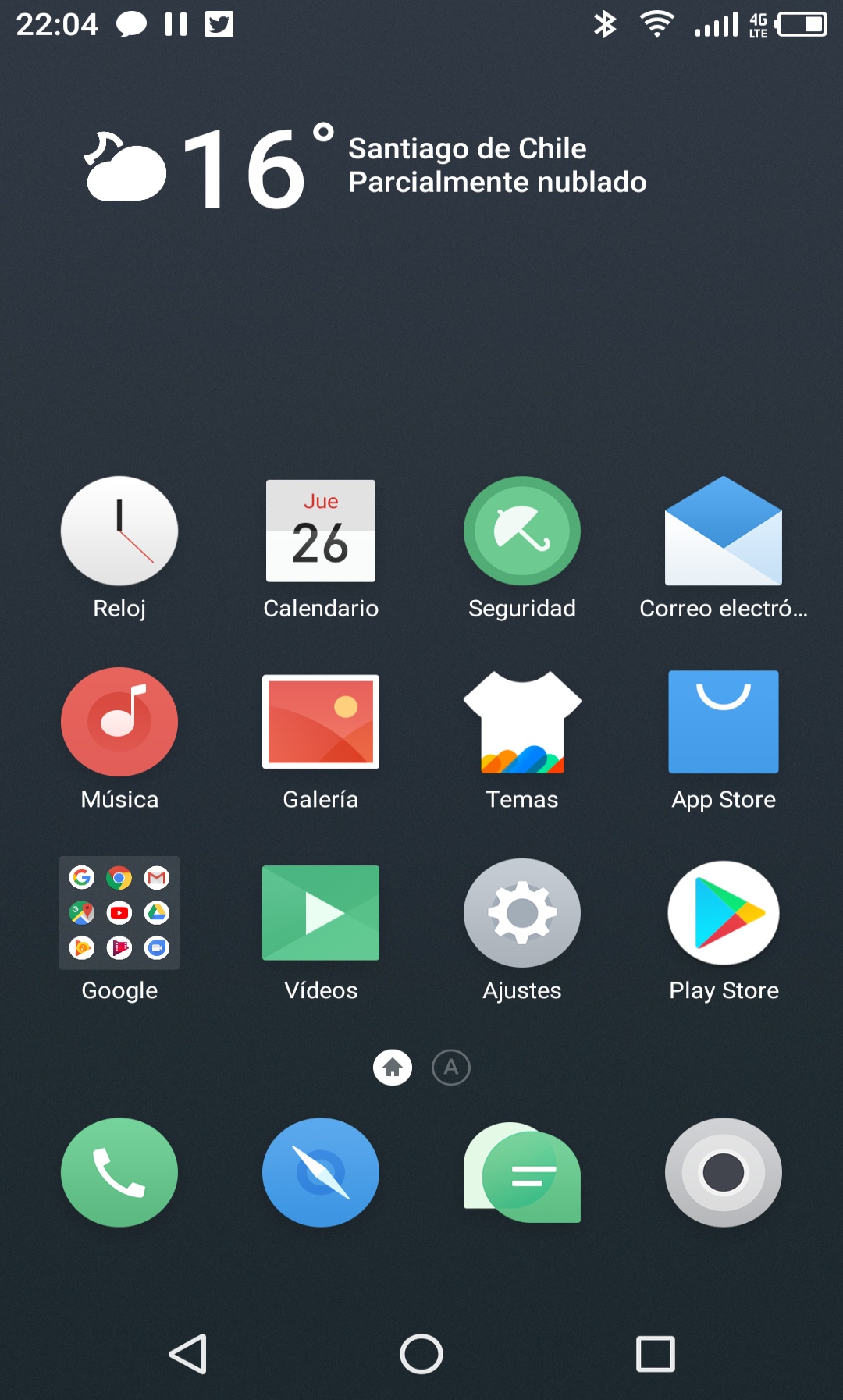Open the Reloj clock app

click(119, 531)
